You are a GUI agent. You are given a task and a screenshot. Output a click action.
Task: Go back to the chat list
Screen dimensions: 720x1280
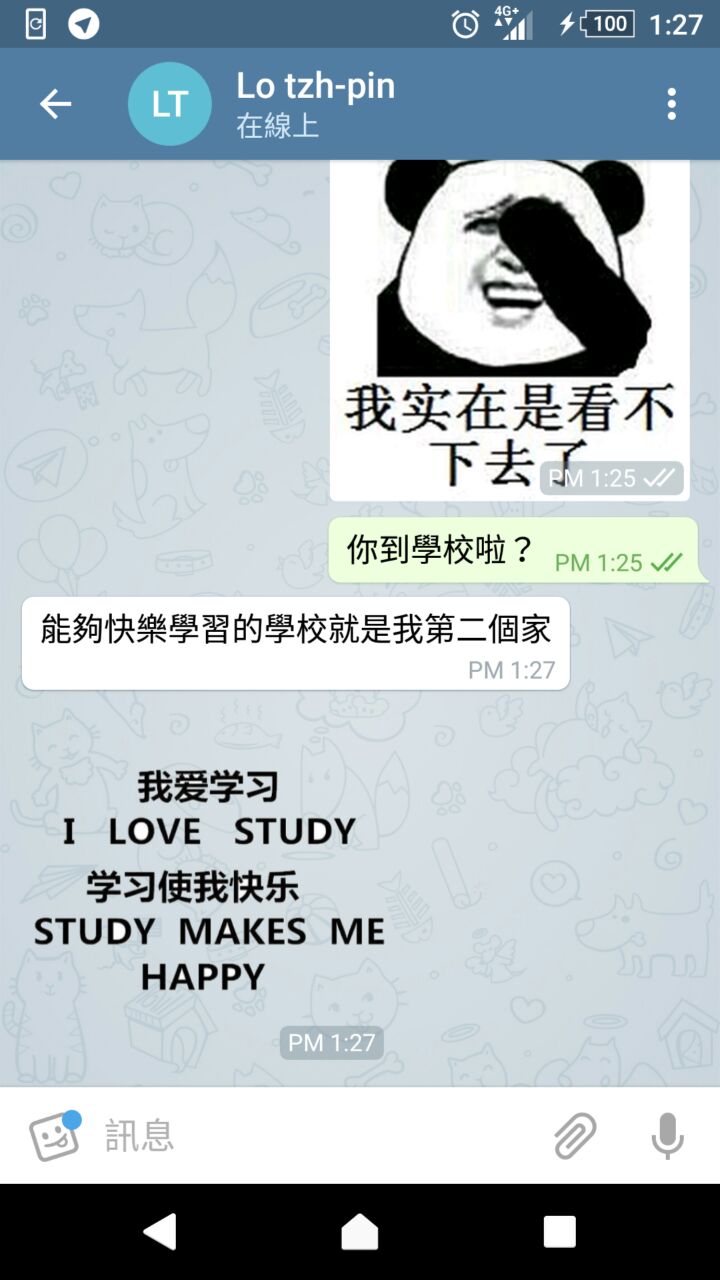point(55,104)
